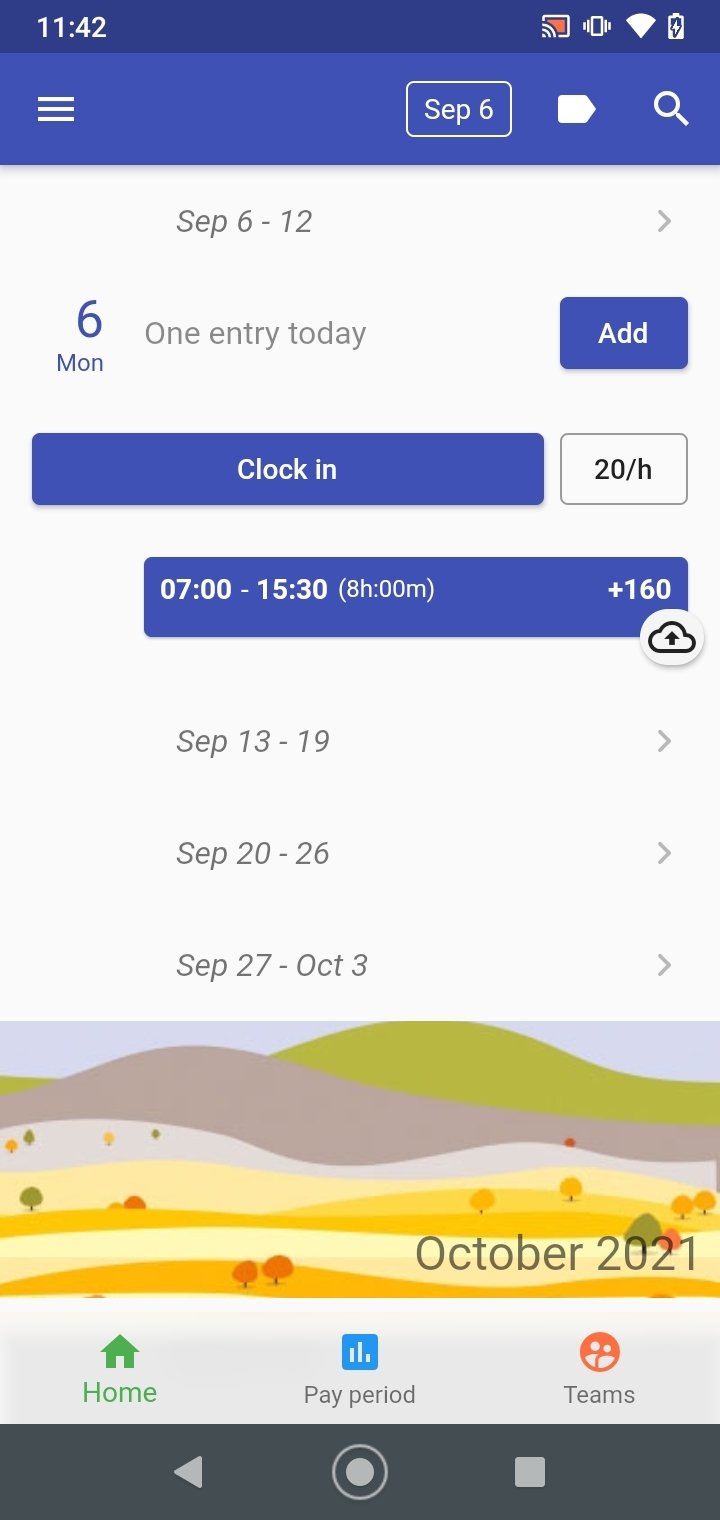This screenshot has height=1520, width=720.
Task: Expand the Sep 27 - Oct 3 week
Action: tap(360, 965)
